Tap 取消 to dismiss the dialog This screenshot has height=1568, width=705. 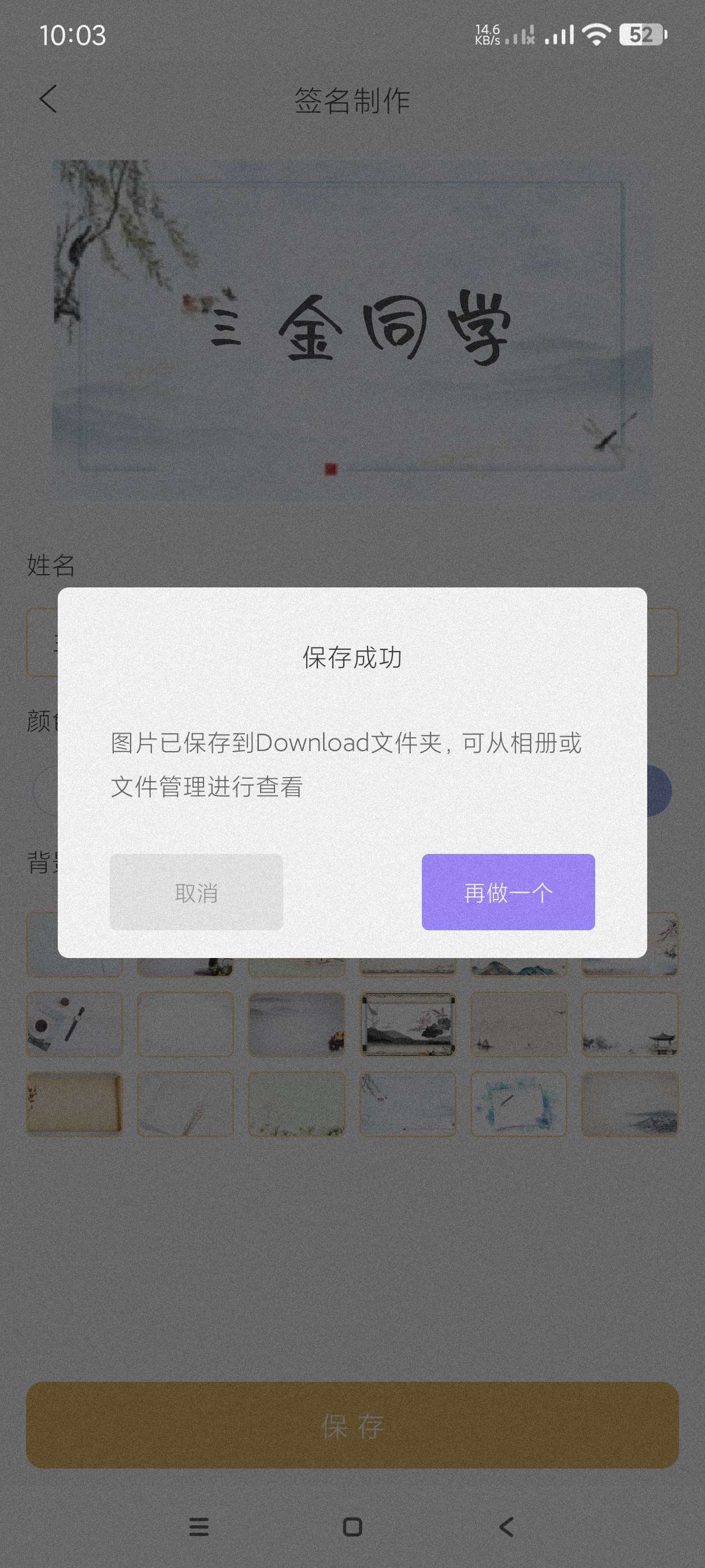point(196,892)
